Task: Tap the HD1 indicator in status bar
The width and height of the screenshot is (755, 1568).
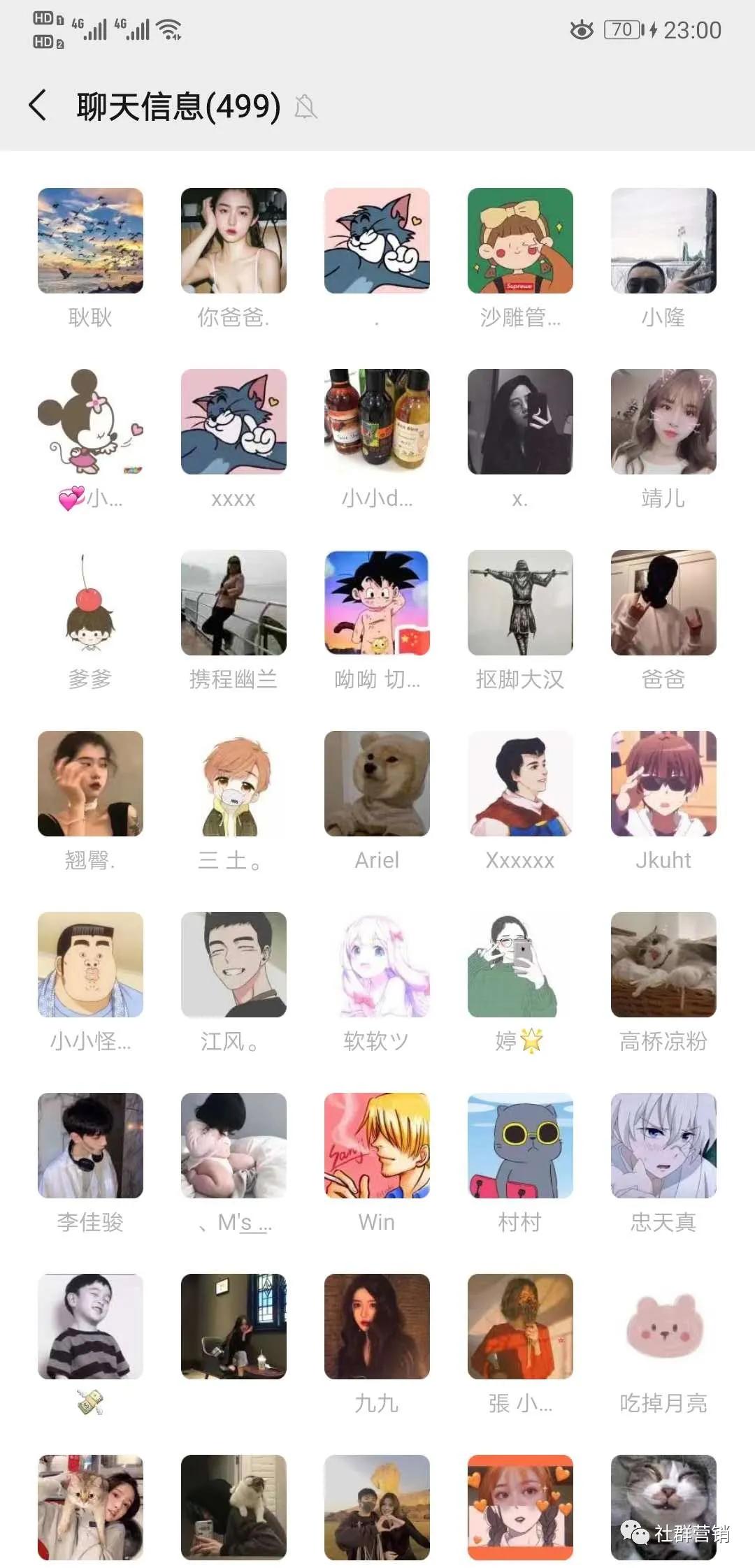Action: (44, 17)
